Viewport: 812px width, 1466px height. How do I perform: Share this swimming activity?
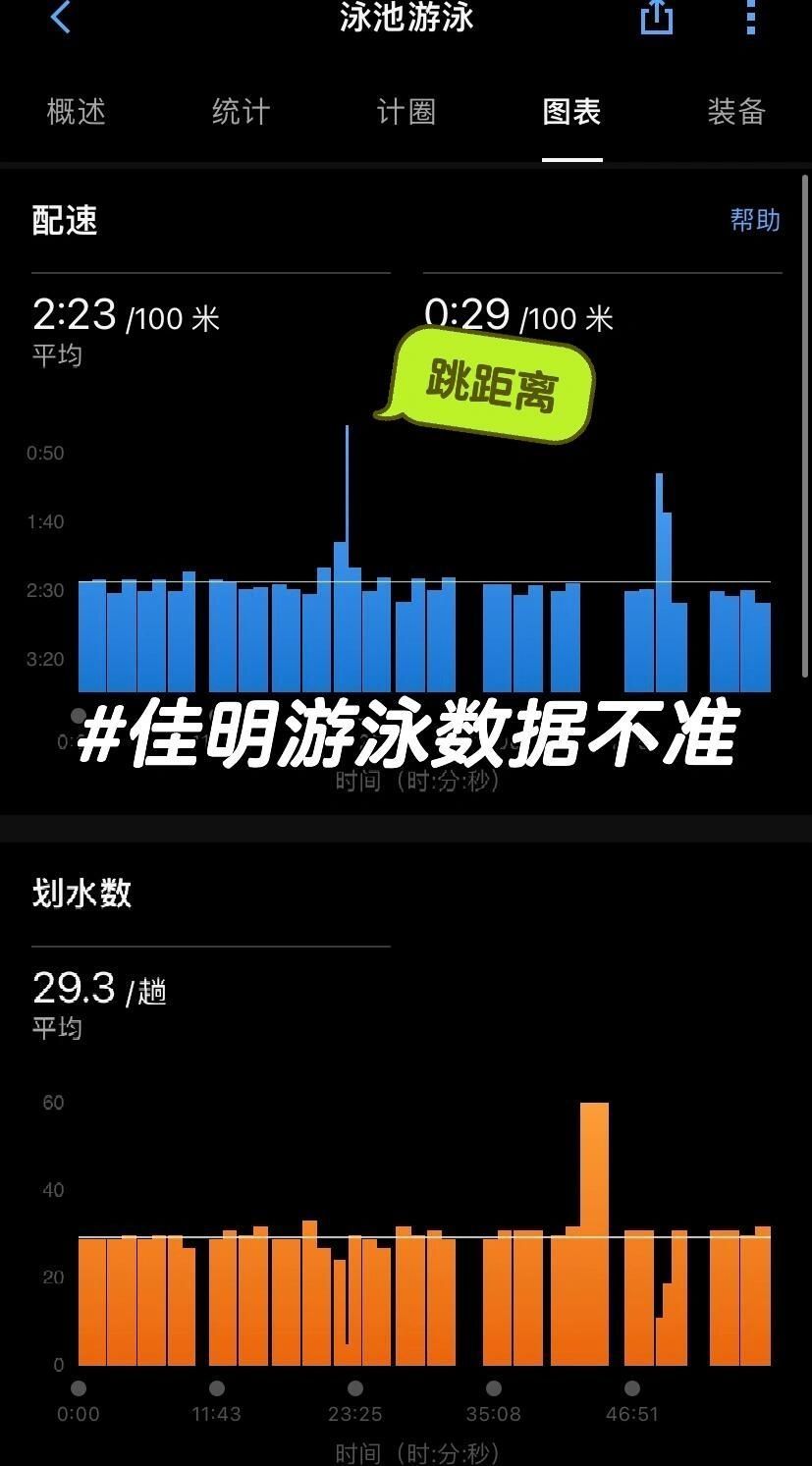(x=656, y=17)
